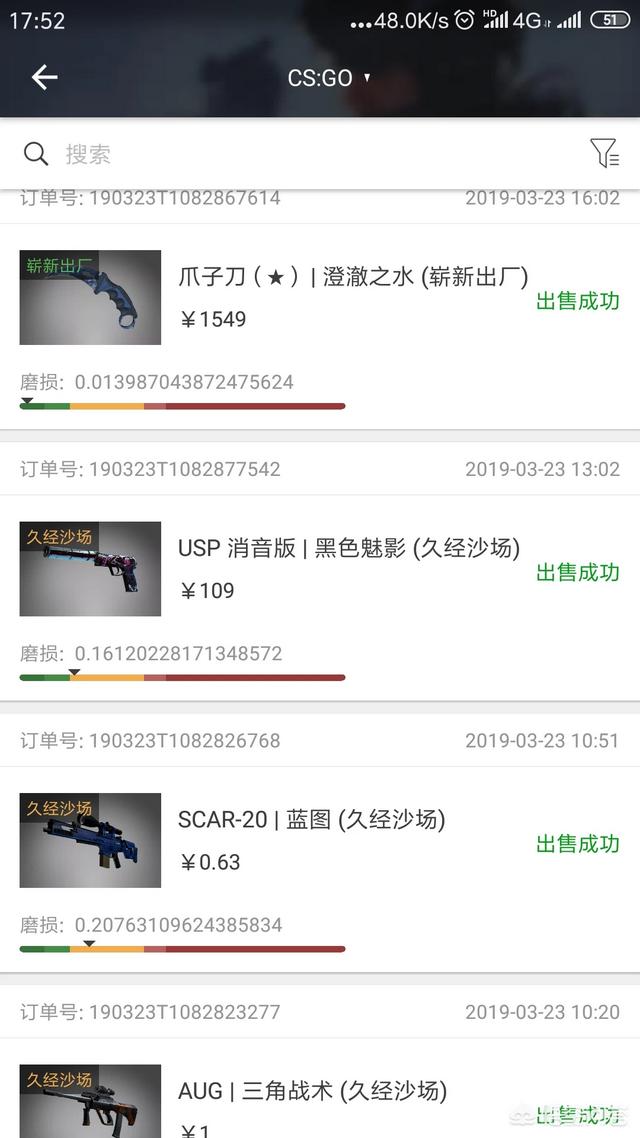Open the AUG 三角战术 order
This screenshot has width=640, height=1138.
point(320,1088)
